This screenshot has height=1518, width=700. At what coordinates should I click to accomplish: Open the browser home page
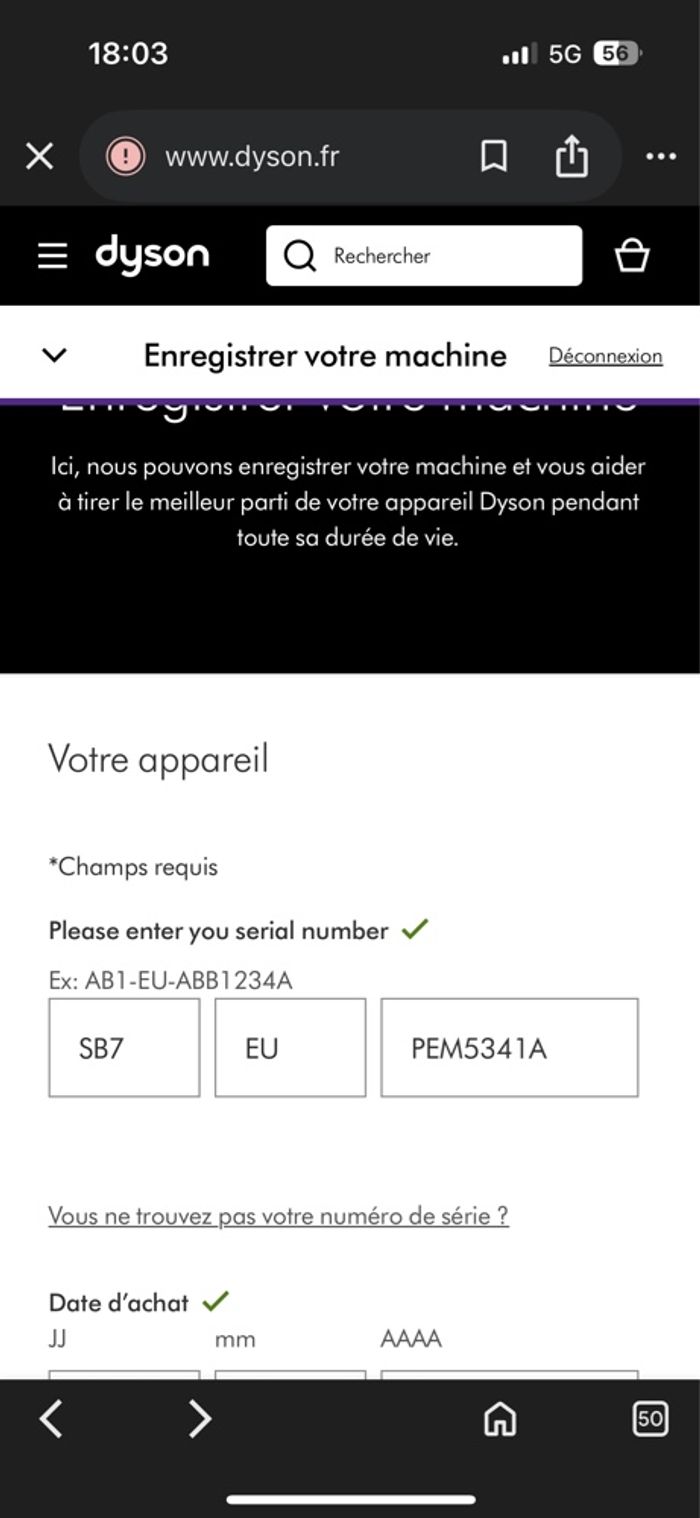coord(499,1418)
